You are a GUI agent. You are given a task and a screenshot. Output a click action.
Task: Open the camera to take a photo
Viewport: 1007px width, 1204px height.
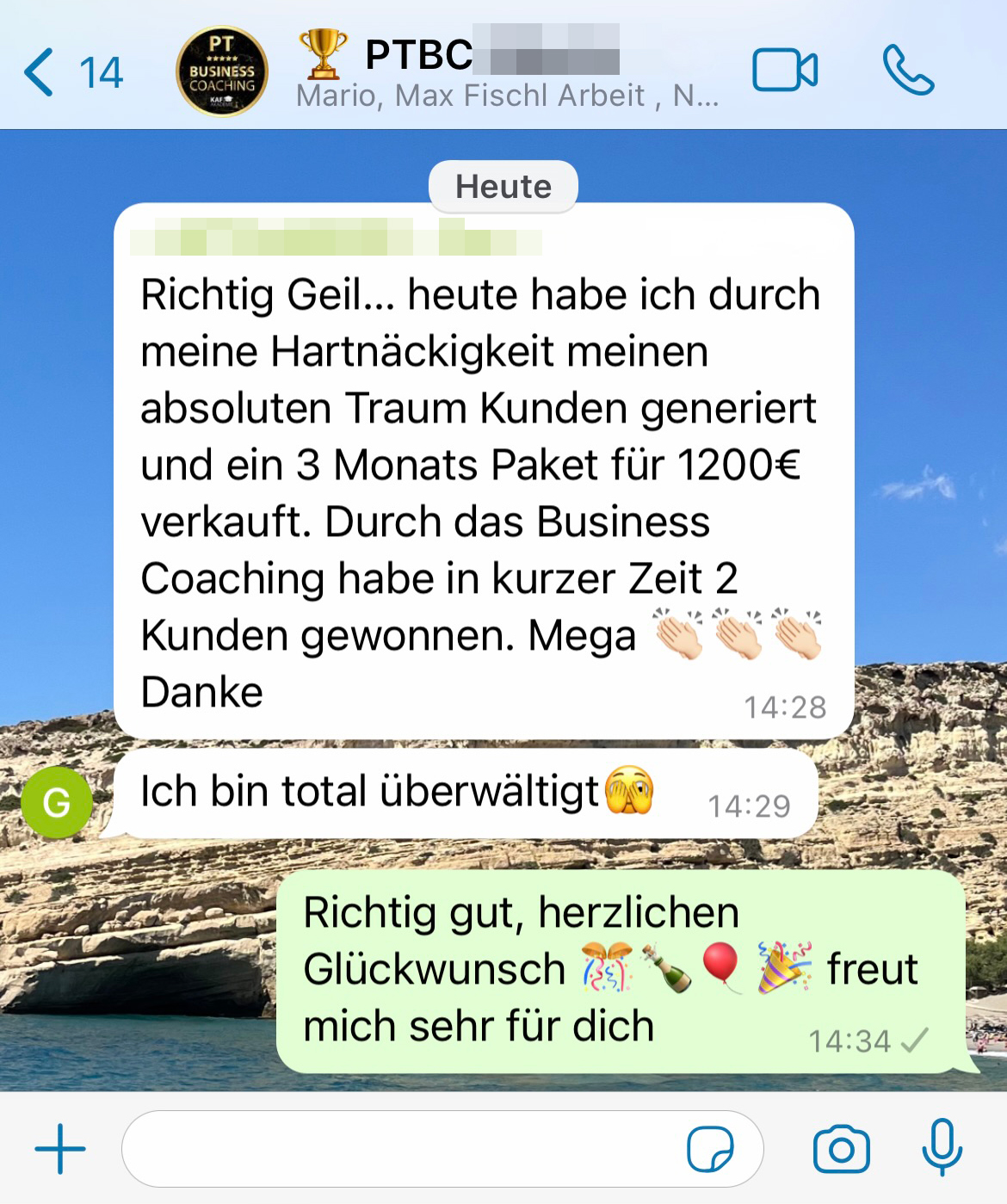click(x=841, y=1149)
